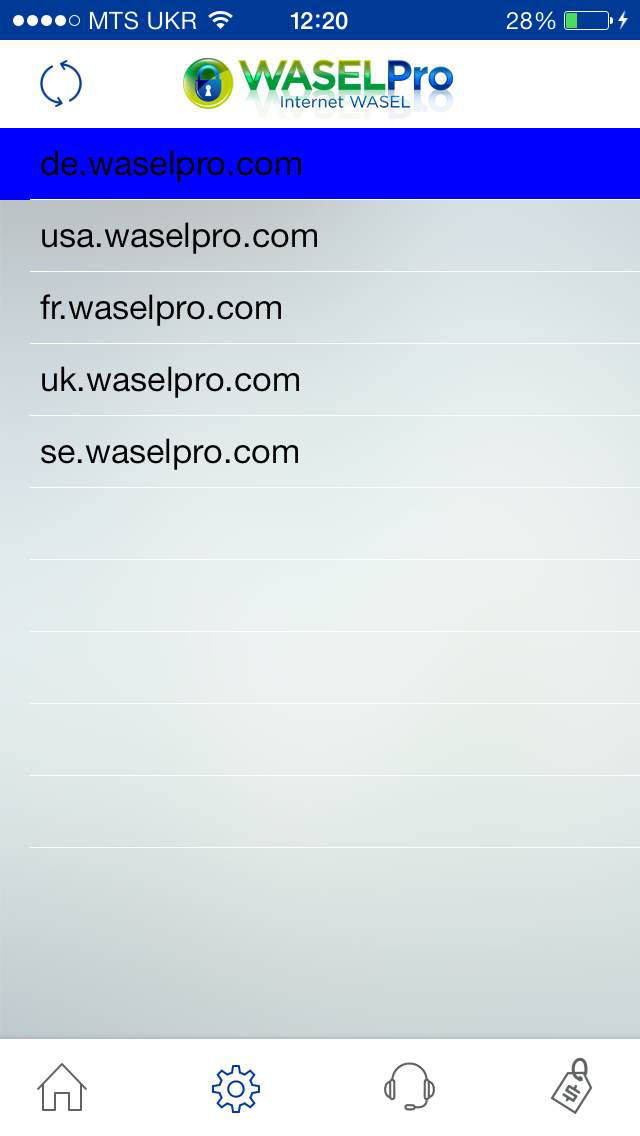This screenshot has width=640, height=1136.
Task: Select the uk.waselpro.com server
Action: coord(320,380)
